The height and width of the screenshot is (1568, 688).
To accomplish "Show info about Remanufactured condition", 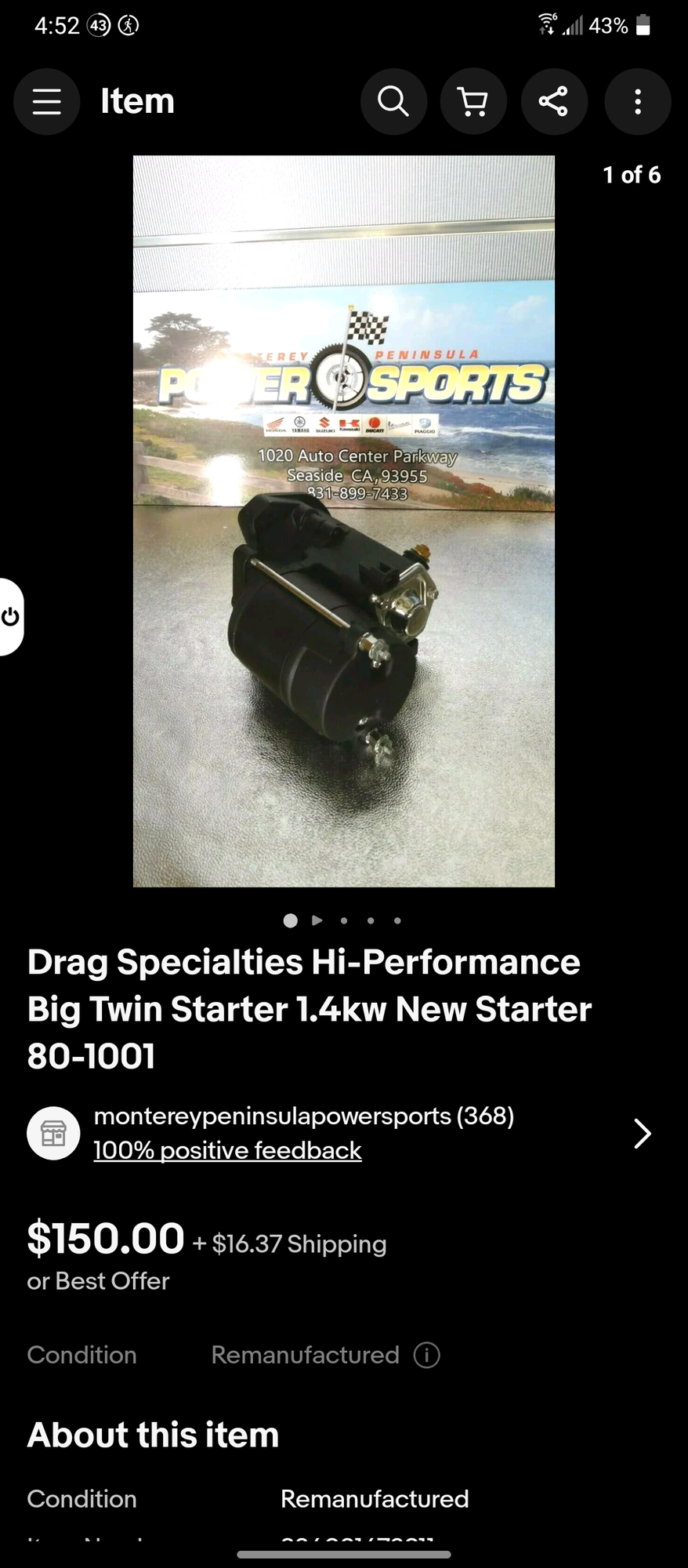I will 427,1356.
